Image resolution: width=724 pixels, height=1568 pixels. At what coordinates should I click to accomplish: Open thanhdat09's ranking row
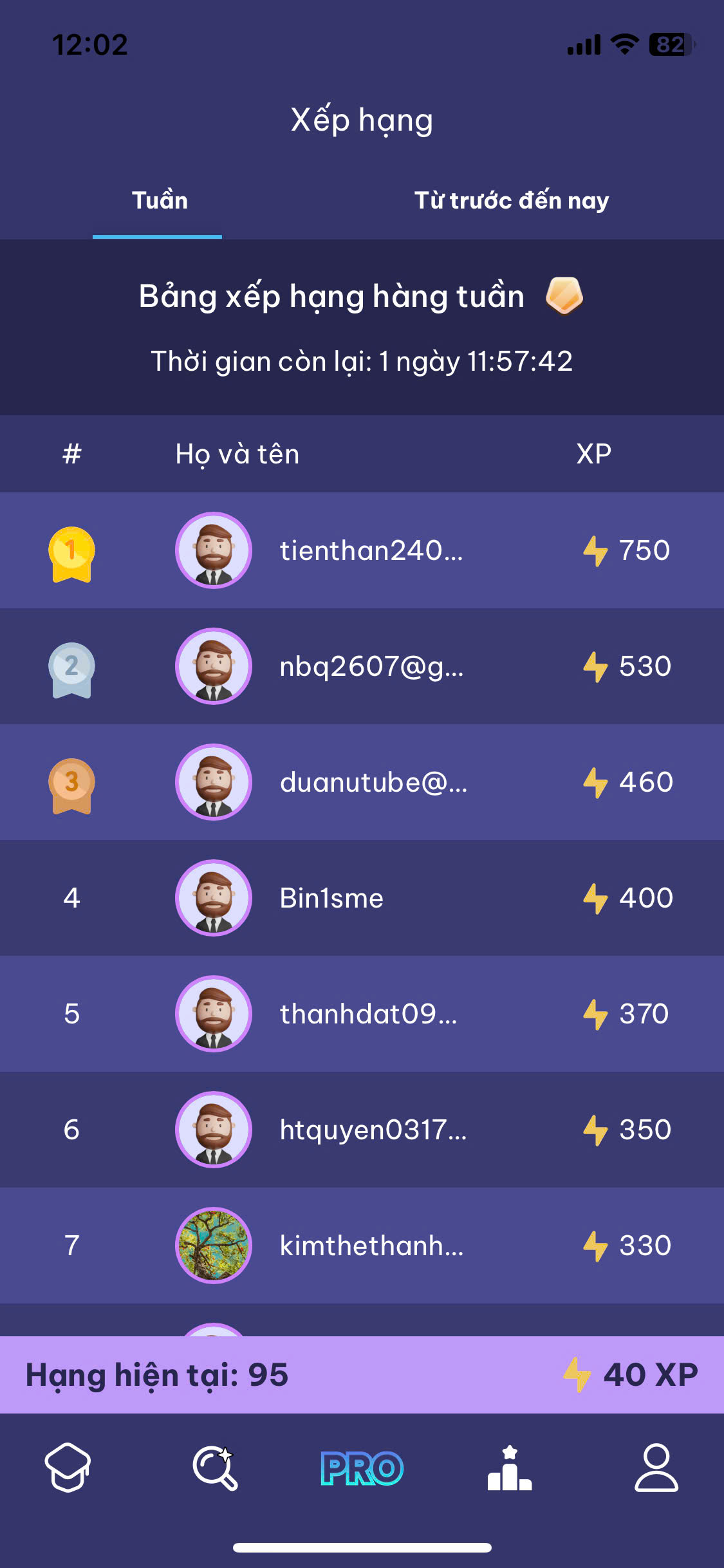pyautogui.click(x=362, y=1014)
